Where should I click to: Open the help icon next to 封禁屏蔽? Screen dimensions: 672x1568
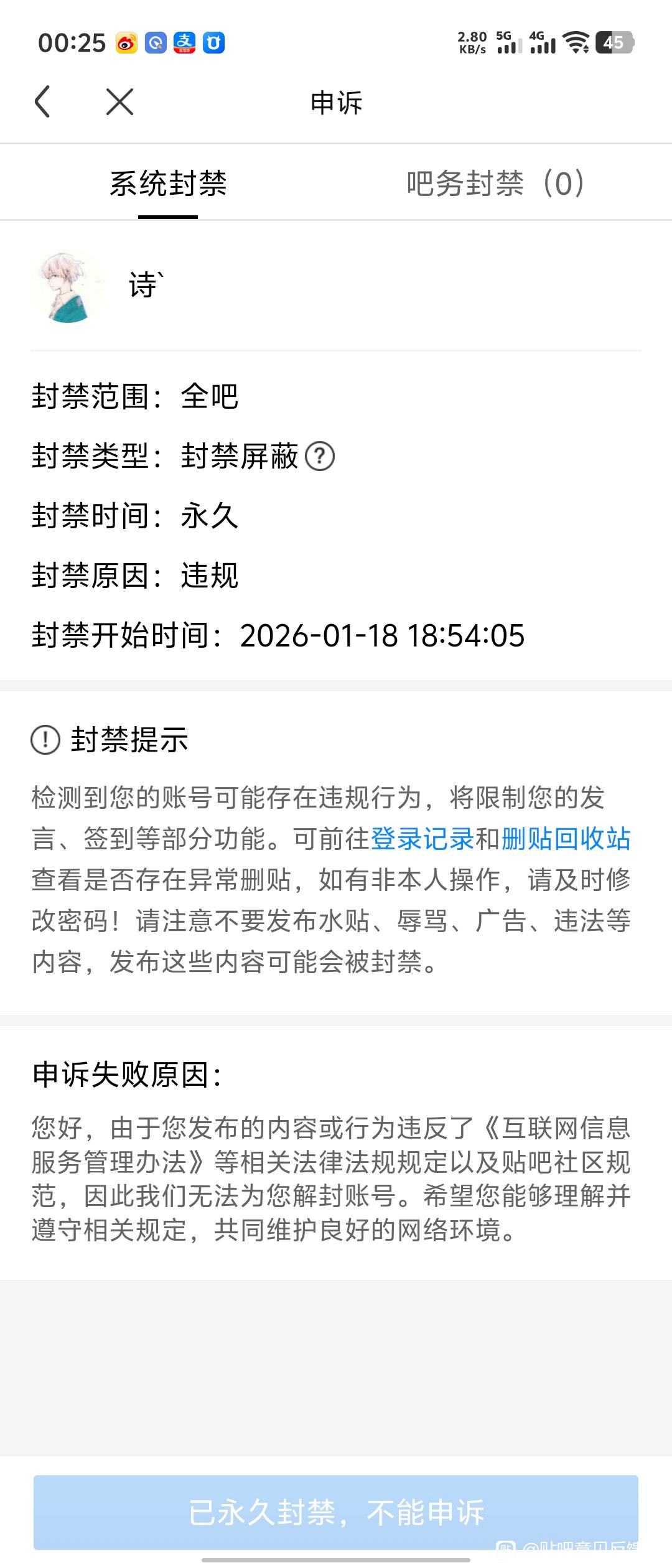(x=320, y=456)
